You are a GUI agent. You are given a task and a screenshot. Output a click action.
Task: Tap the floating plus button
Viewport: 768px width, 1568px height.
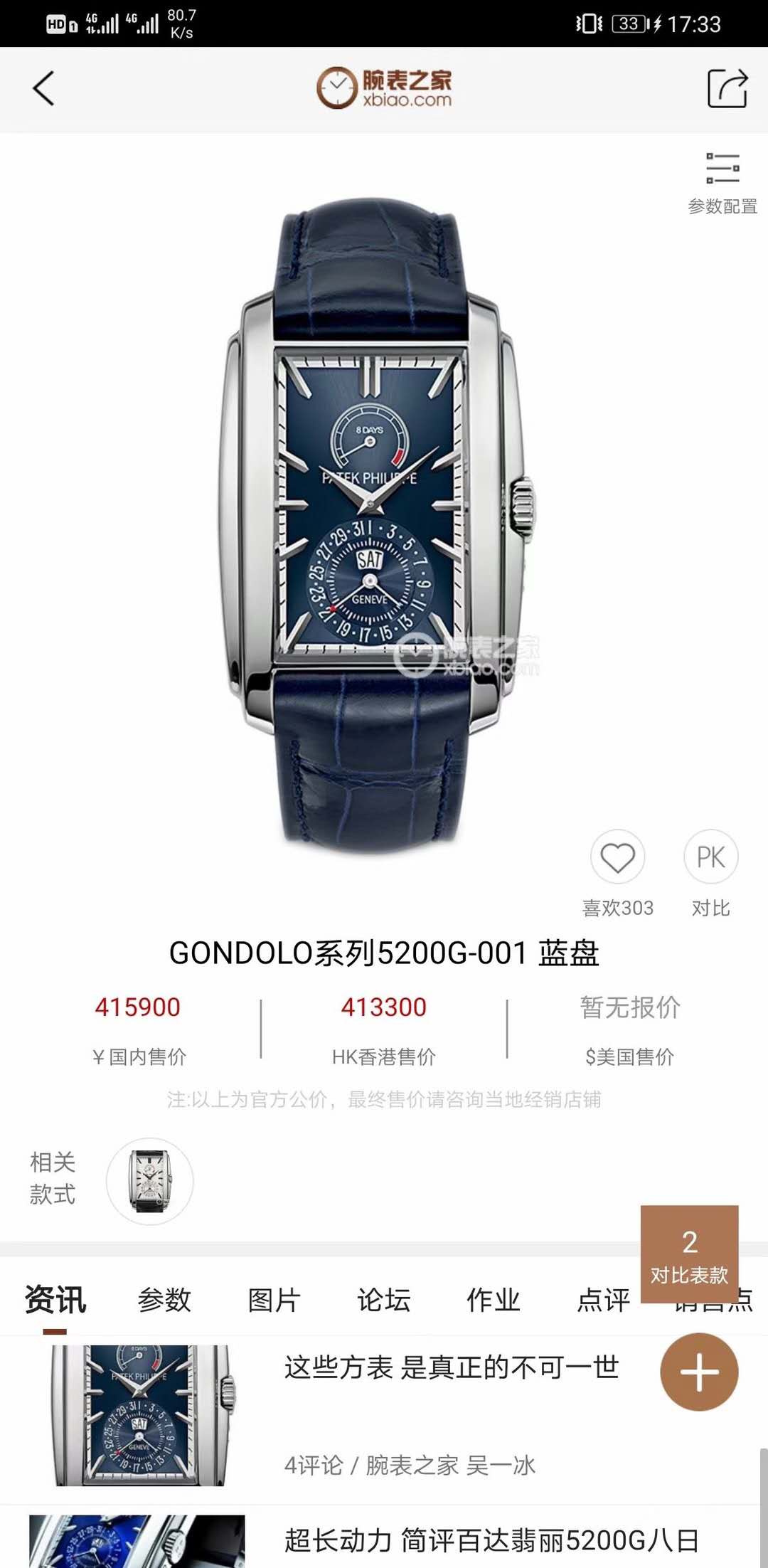coord(699,1372)
